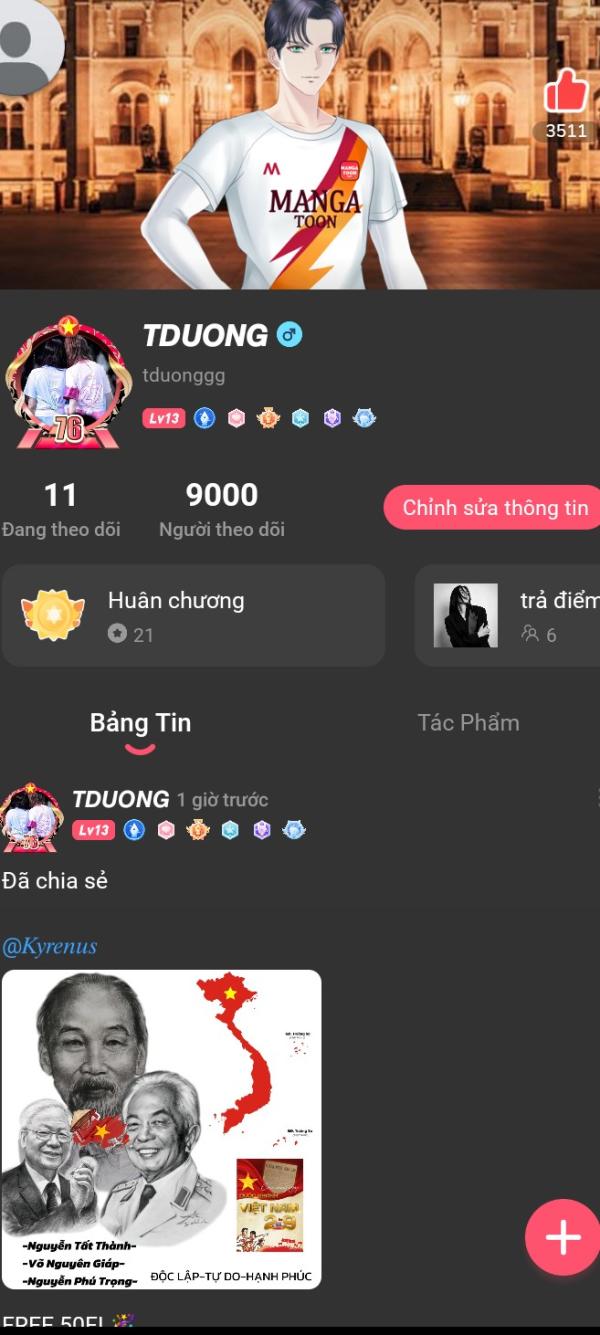
Task: Open the overflow menu on TDUONG's post
Action: (597, 798)
